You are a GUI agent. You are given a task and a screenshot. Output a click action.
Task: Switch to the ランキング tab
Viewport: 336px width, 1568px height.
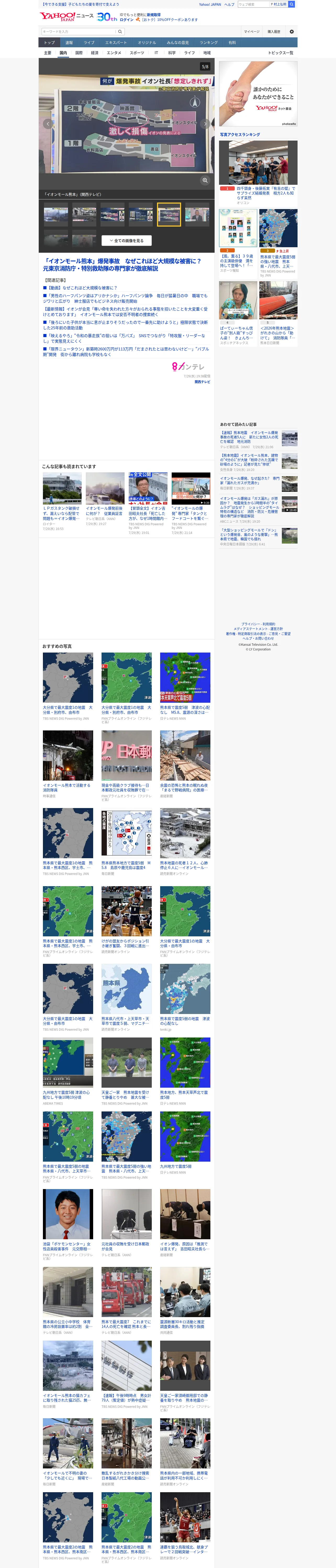[209, 43]
